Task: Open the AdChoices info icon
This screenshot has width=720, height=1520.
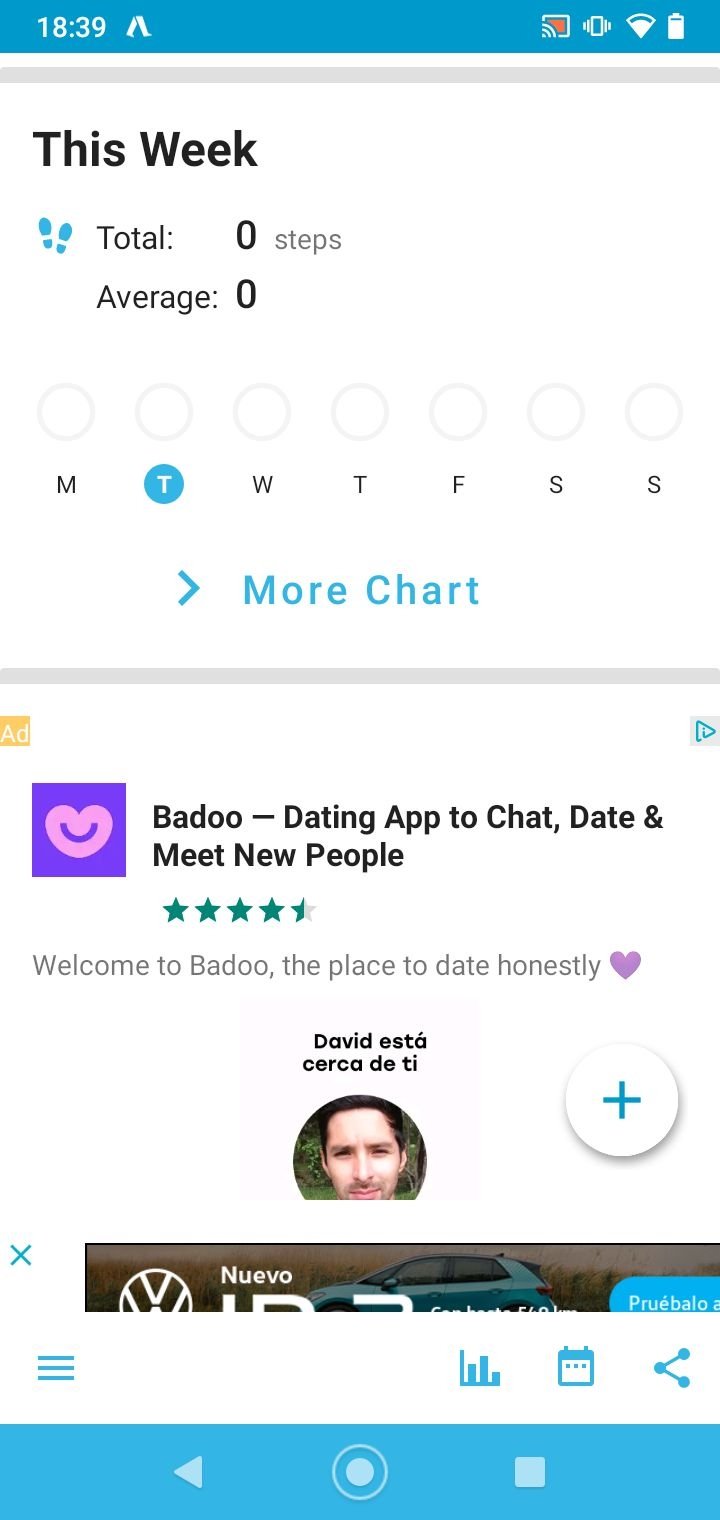Action: tap(705, 731)
